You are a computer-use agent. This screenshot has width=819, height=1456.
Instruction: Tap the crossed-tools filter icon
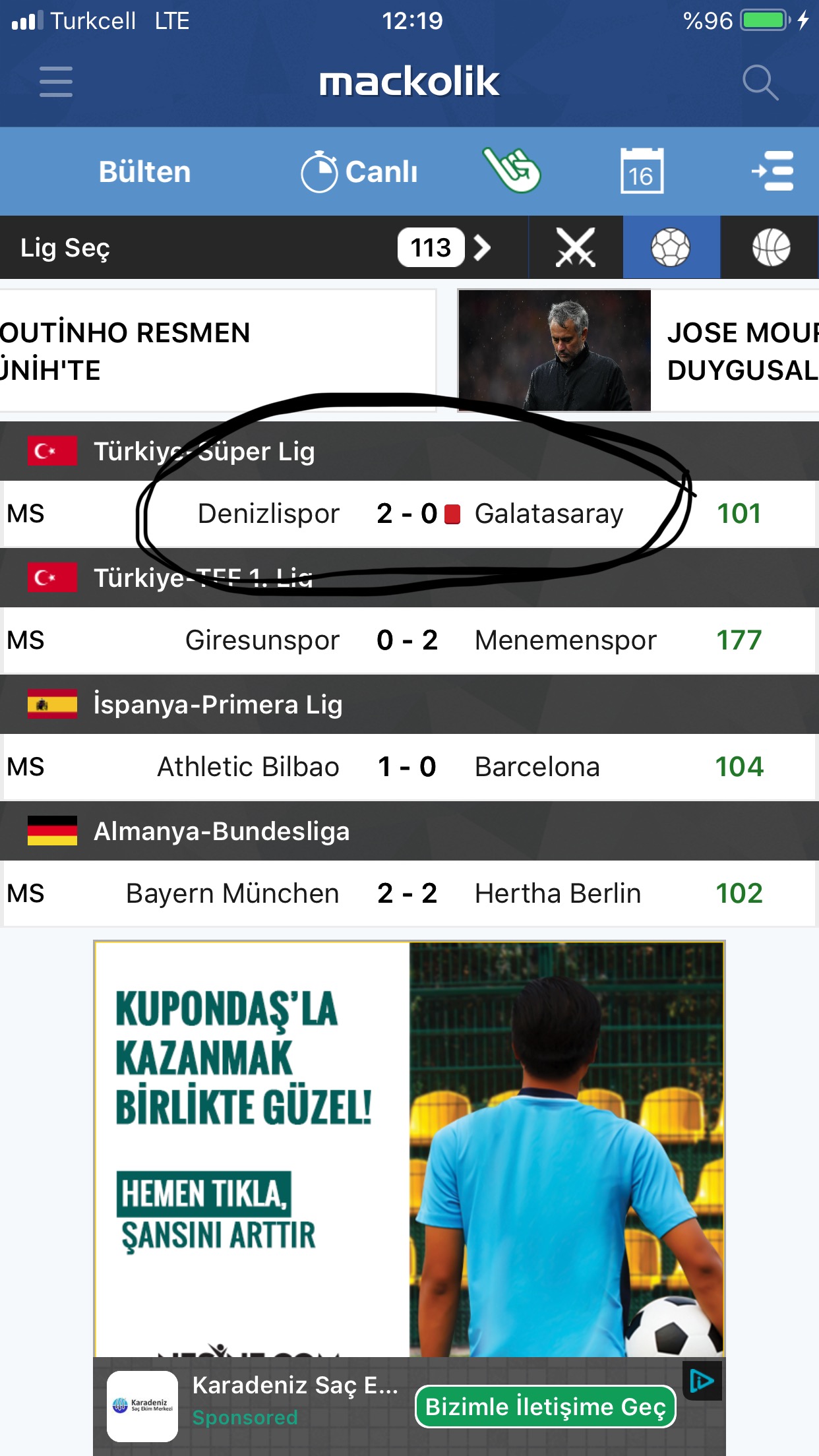click(x=575, y=248)
